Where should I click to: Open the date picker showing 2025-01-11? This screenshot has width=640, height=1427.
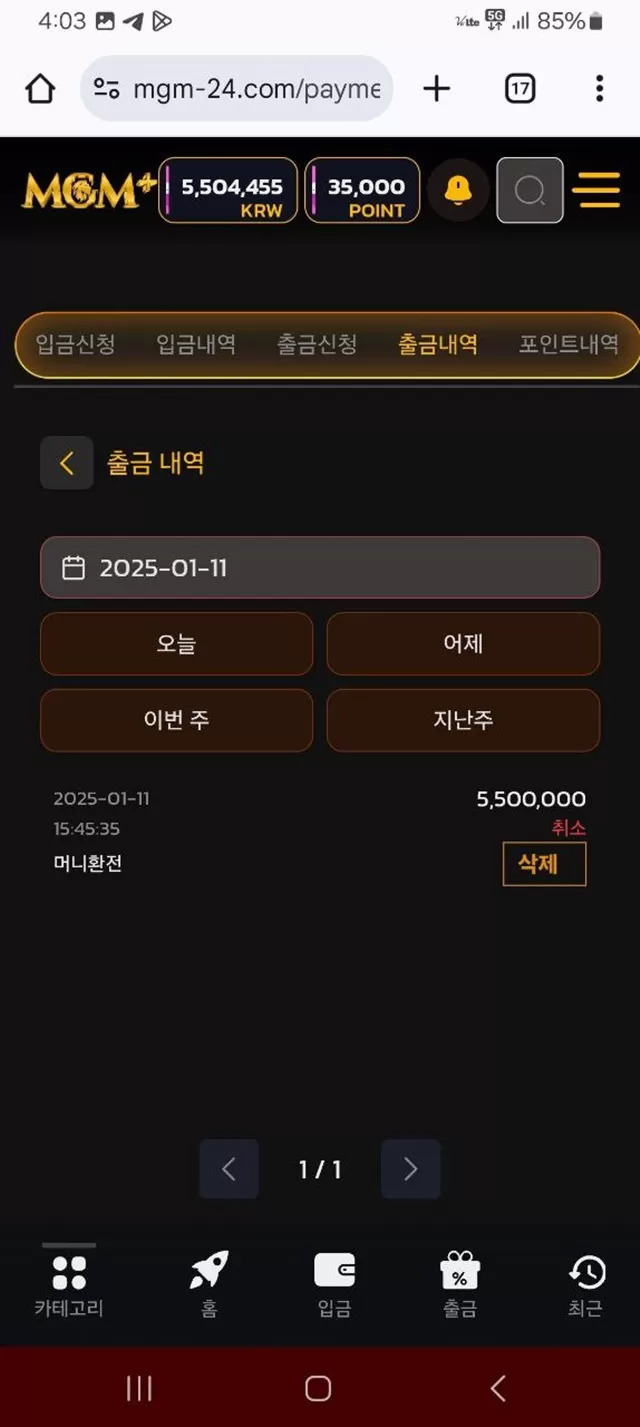pyautogui.click(x=320, y=568)
